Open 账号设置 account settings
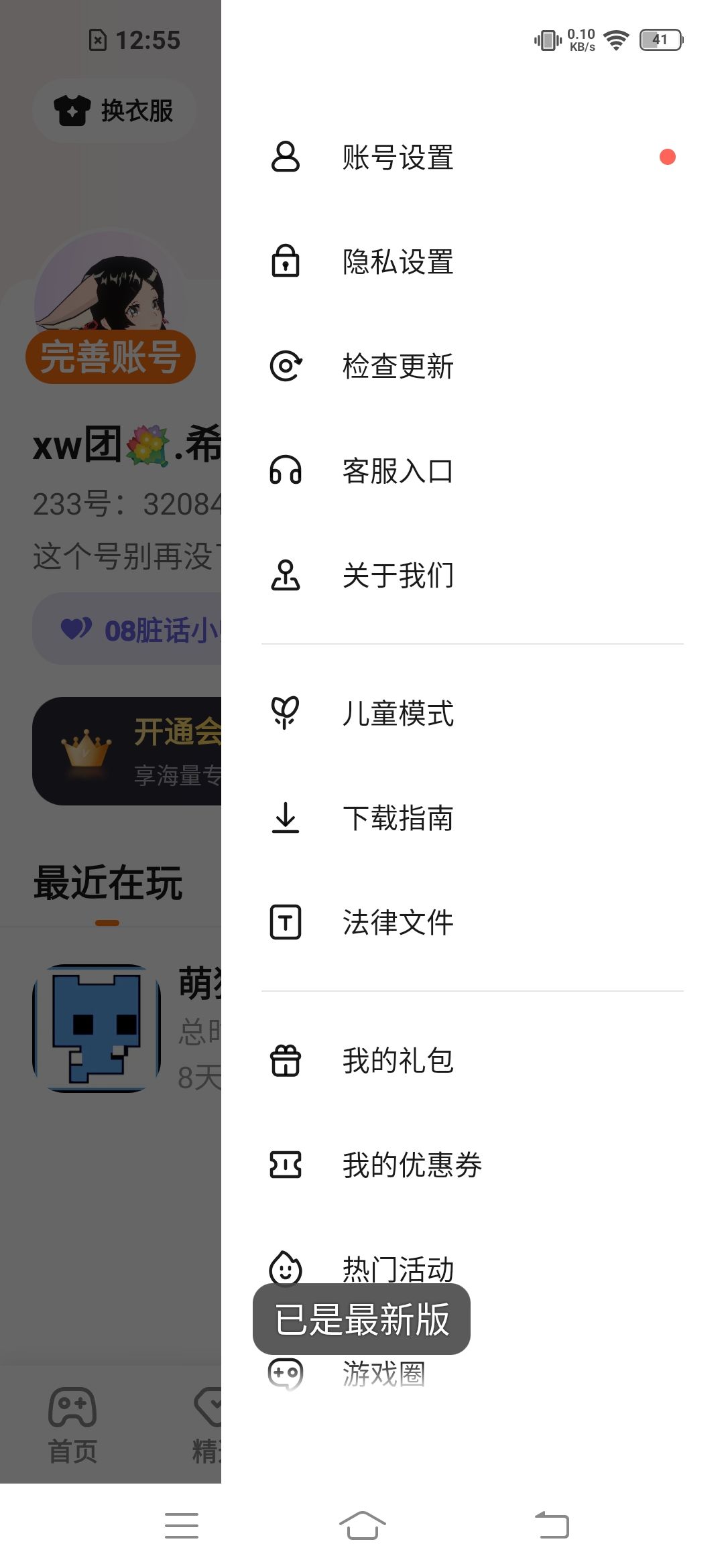This screenshot has height=1568, width=724. [398, 157]
